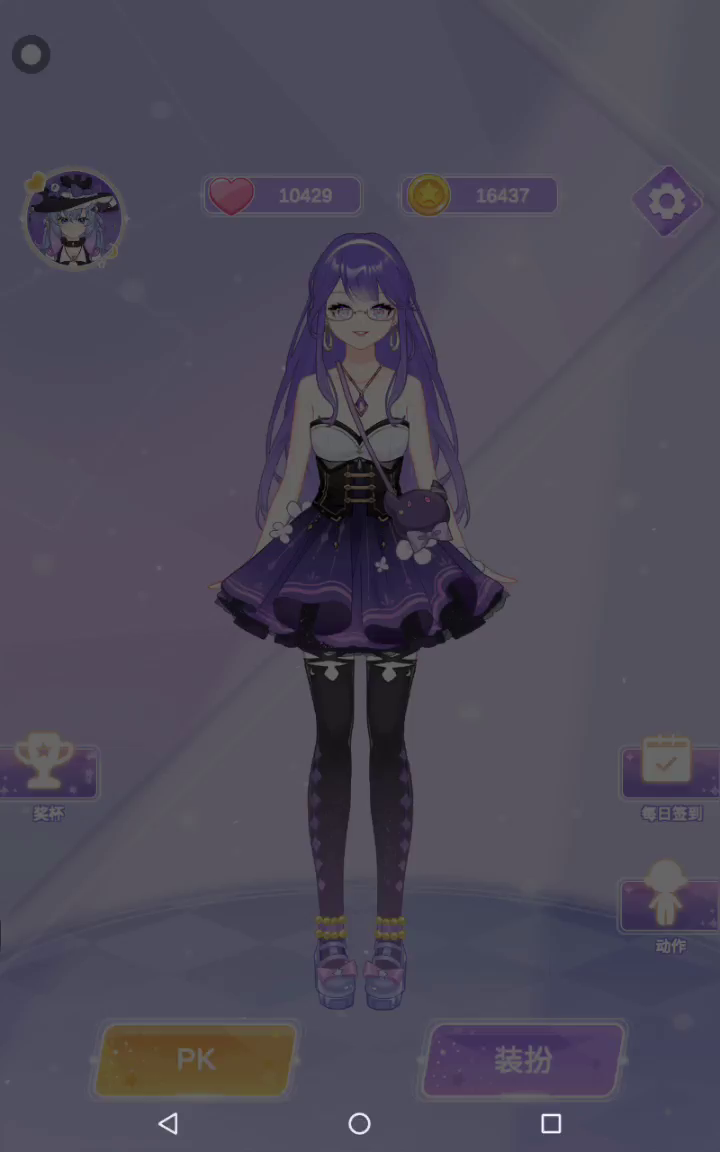Open the 奖杯 trophy section
Viewport: 720px width, 1152px height.
pos(48,772)
